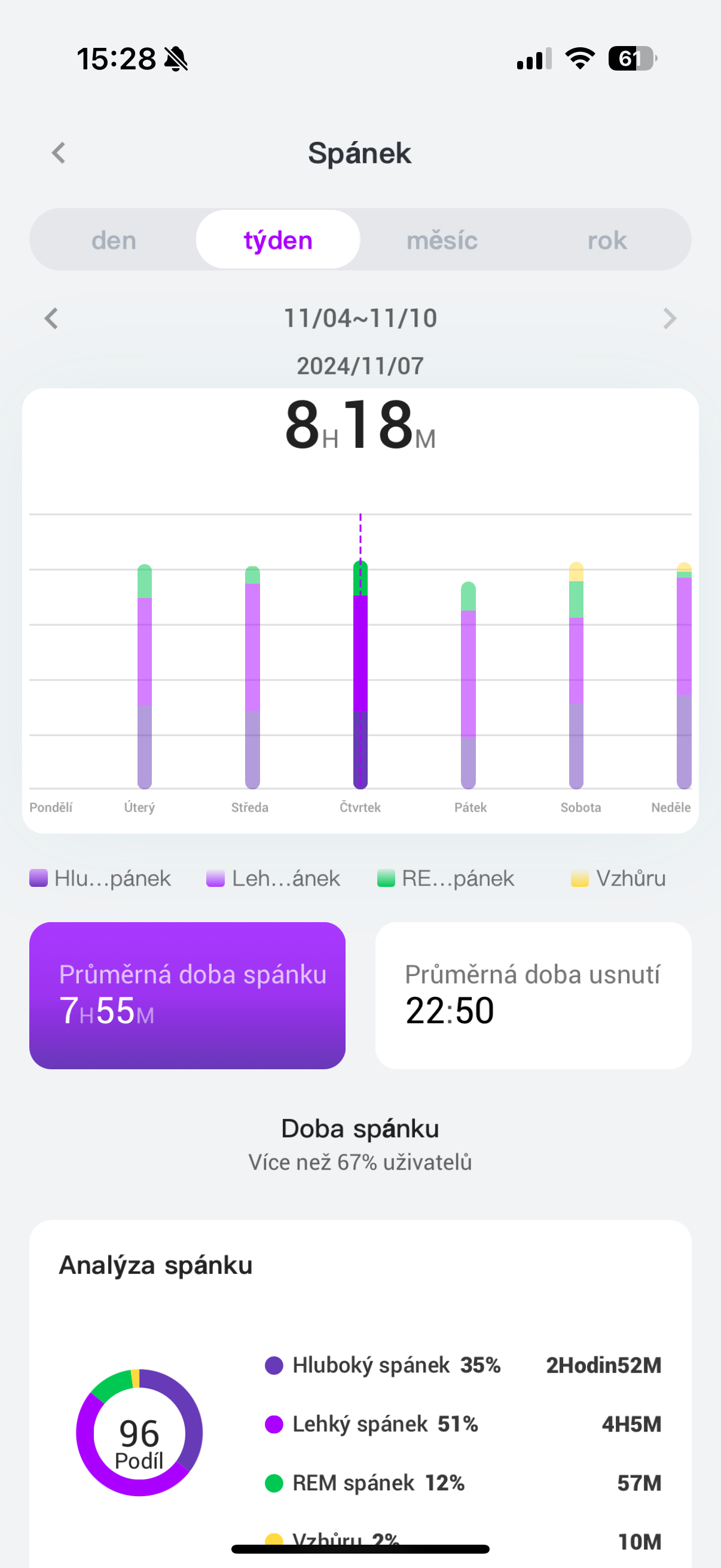Select the Hluboký spánek purple legend square
This screenshot has width=721, height=1568.
click(x=38, y=878)
